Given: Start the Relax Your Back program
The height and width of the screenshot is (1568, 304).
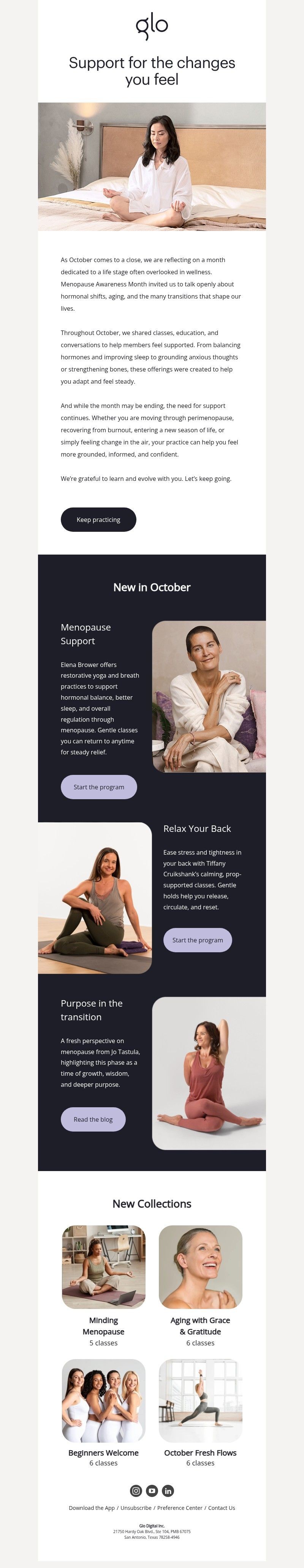Looking at the screenshot, I should click(x=197, y=939).
